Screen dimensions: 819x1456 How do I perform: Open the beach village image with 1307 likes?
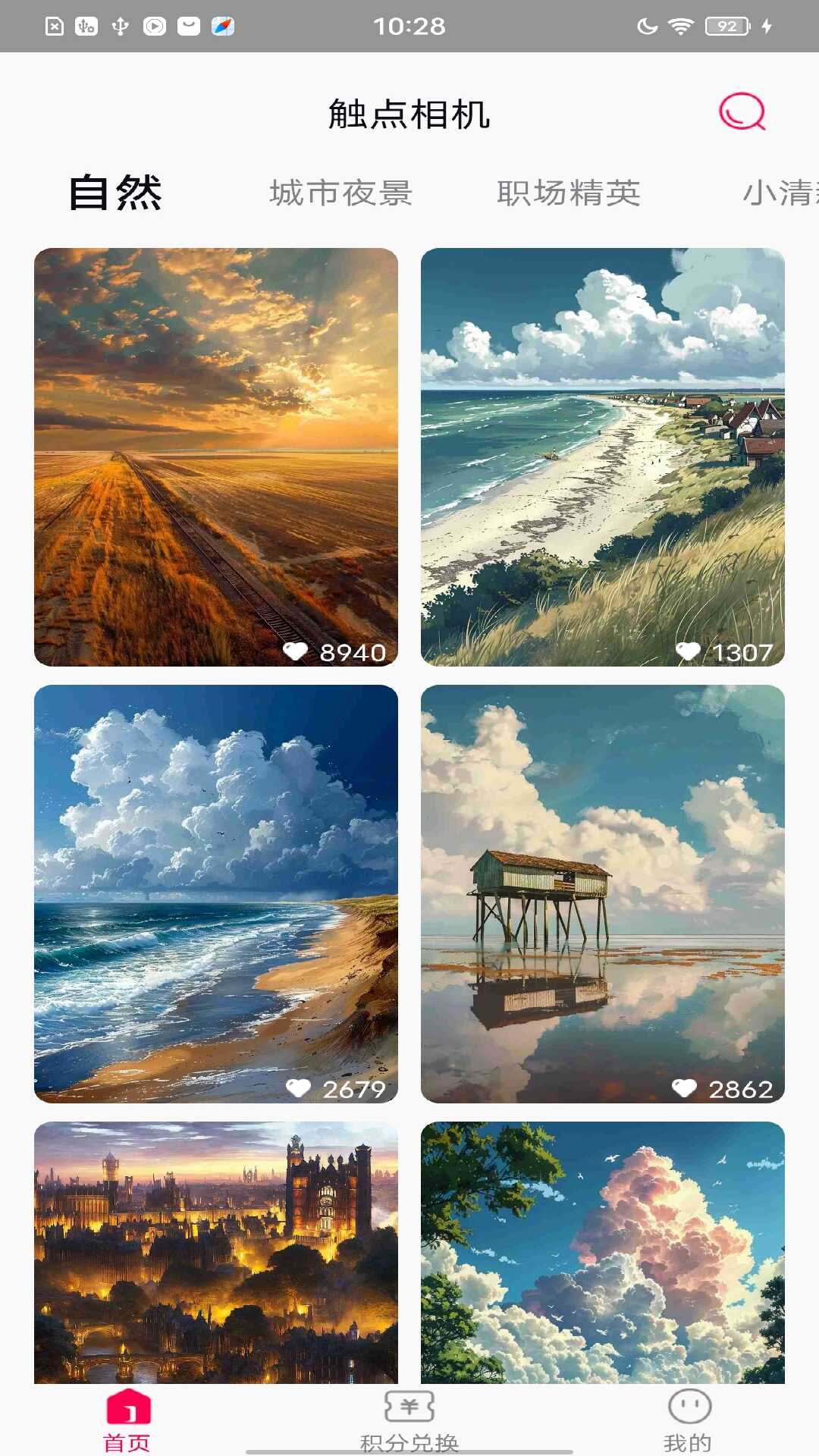coord(603,457)
